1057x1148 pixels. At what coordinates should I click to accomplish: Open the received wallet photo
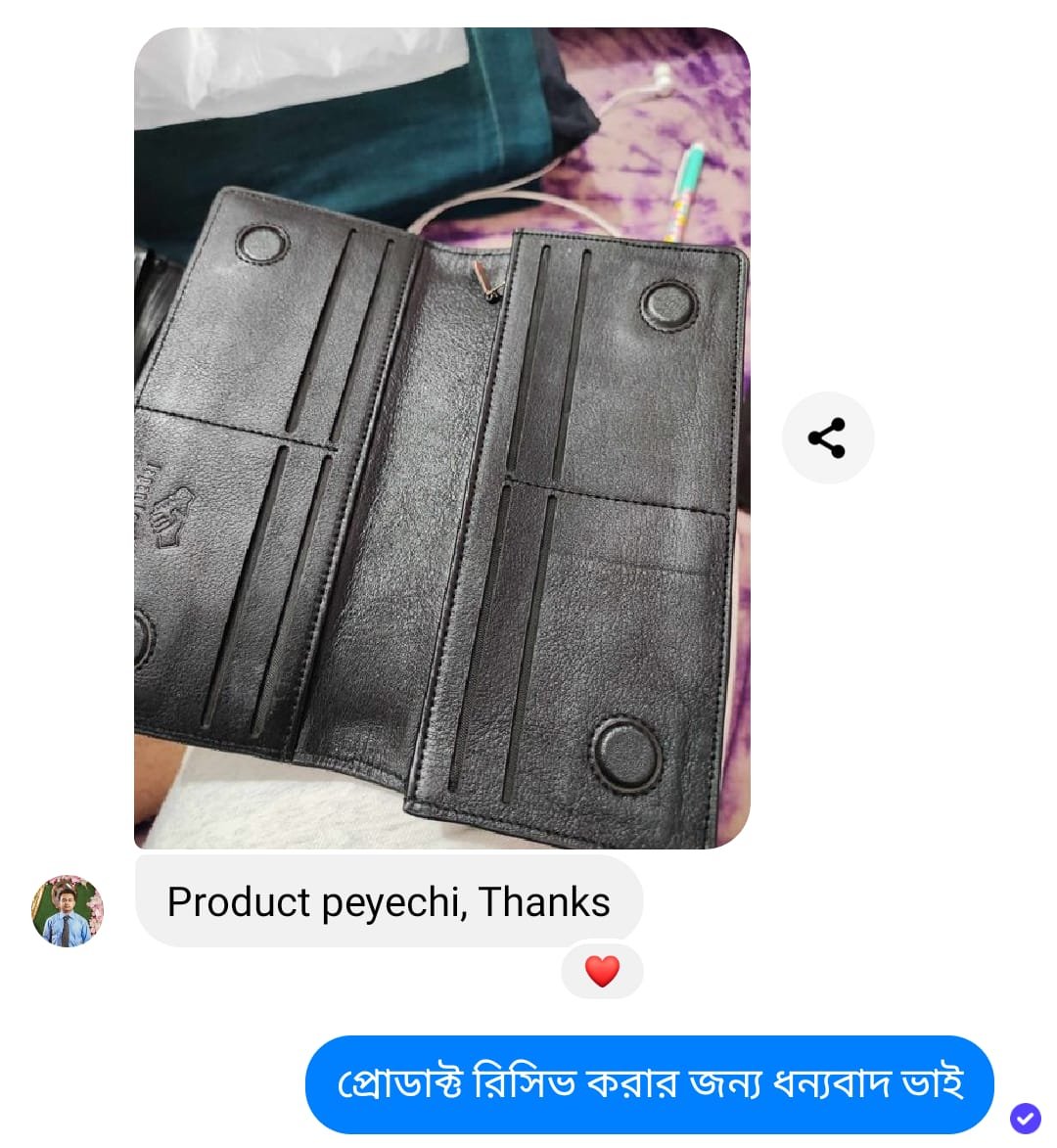click(441, 437)
